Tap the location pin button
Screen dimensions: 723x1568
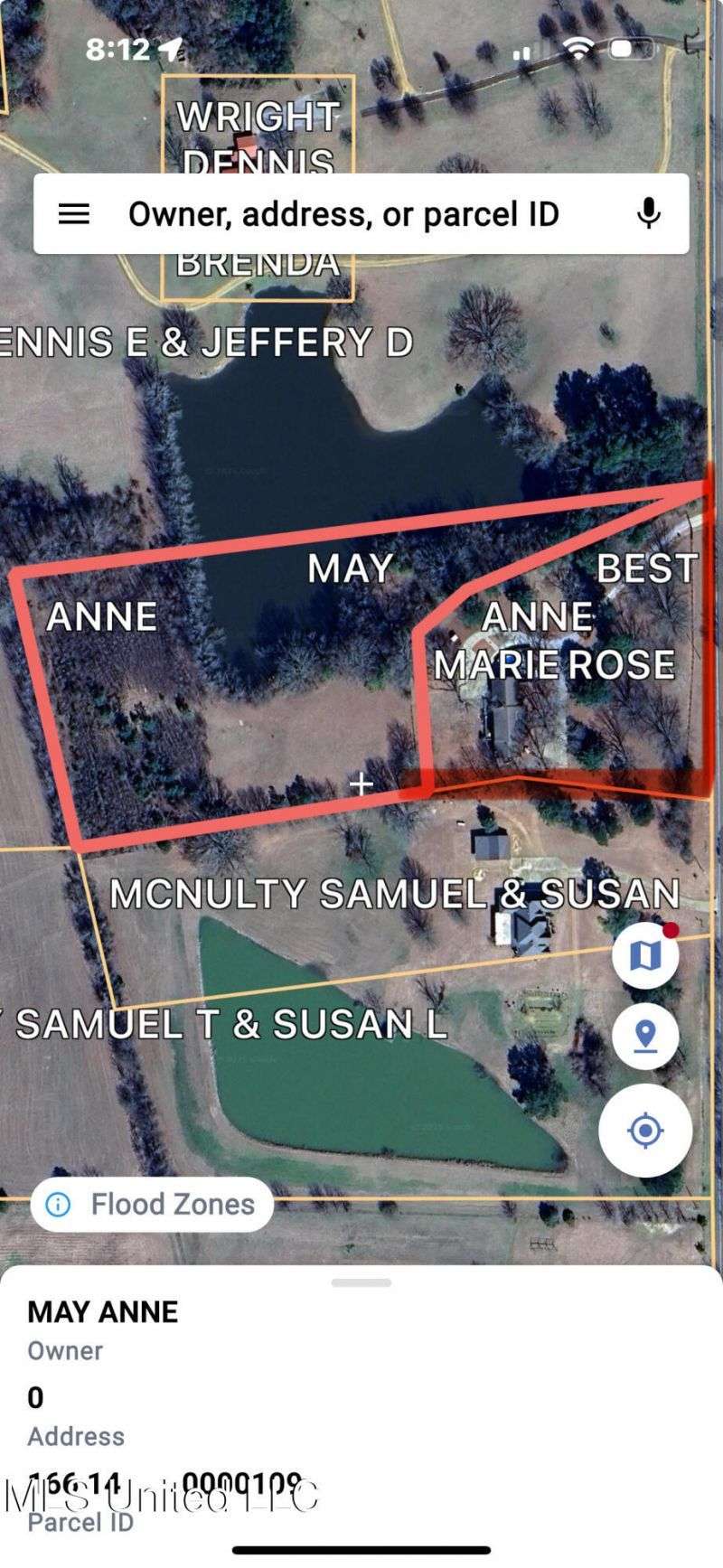tap(645, 1036)
